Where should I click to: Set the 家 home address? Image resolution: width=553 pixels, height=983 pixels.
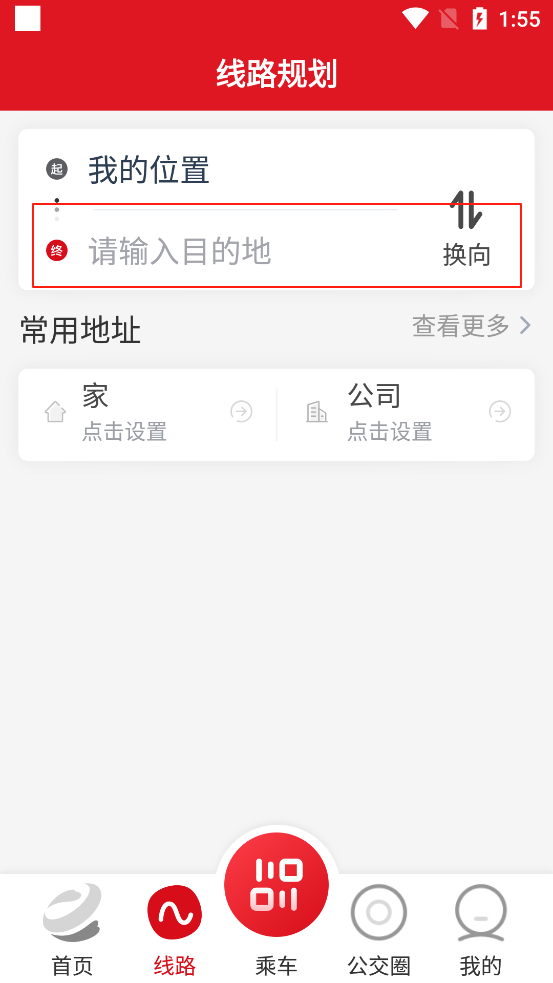tap(147, 413)
